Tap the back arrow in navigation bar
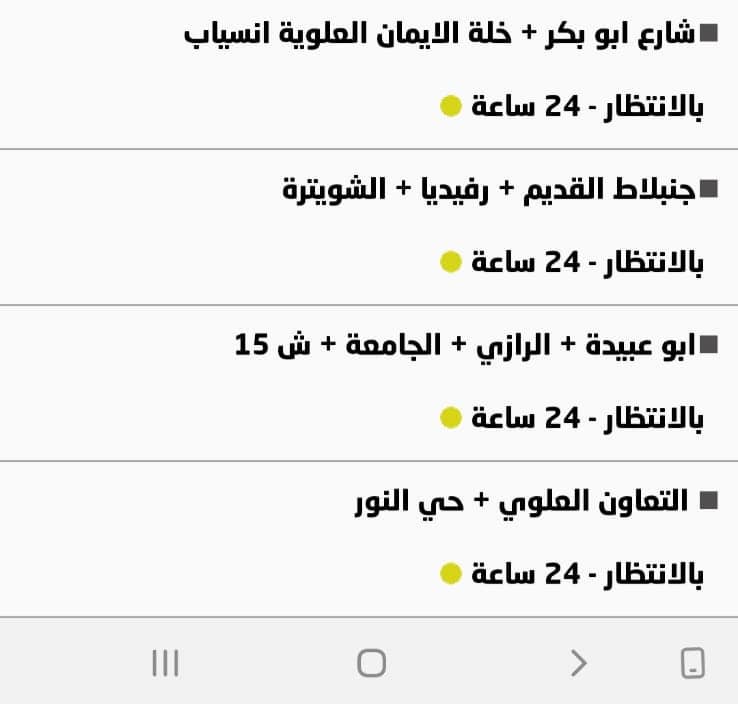 point(578,662)
